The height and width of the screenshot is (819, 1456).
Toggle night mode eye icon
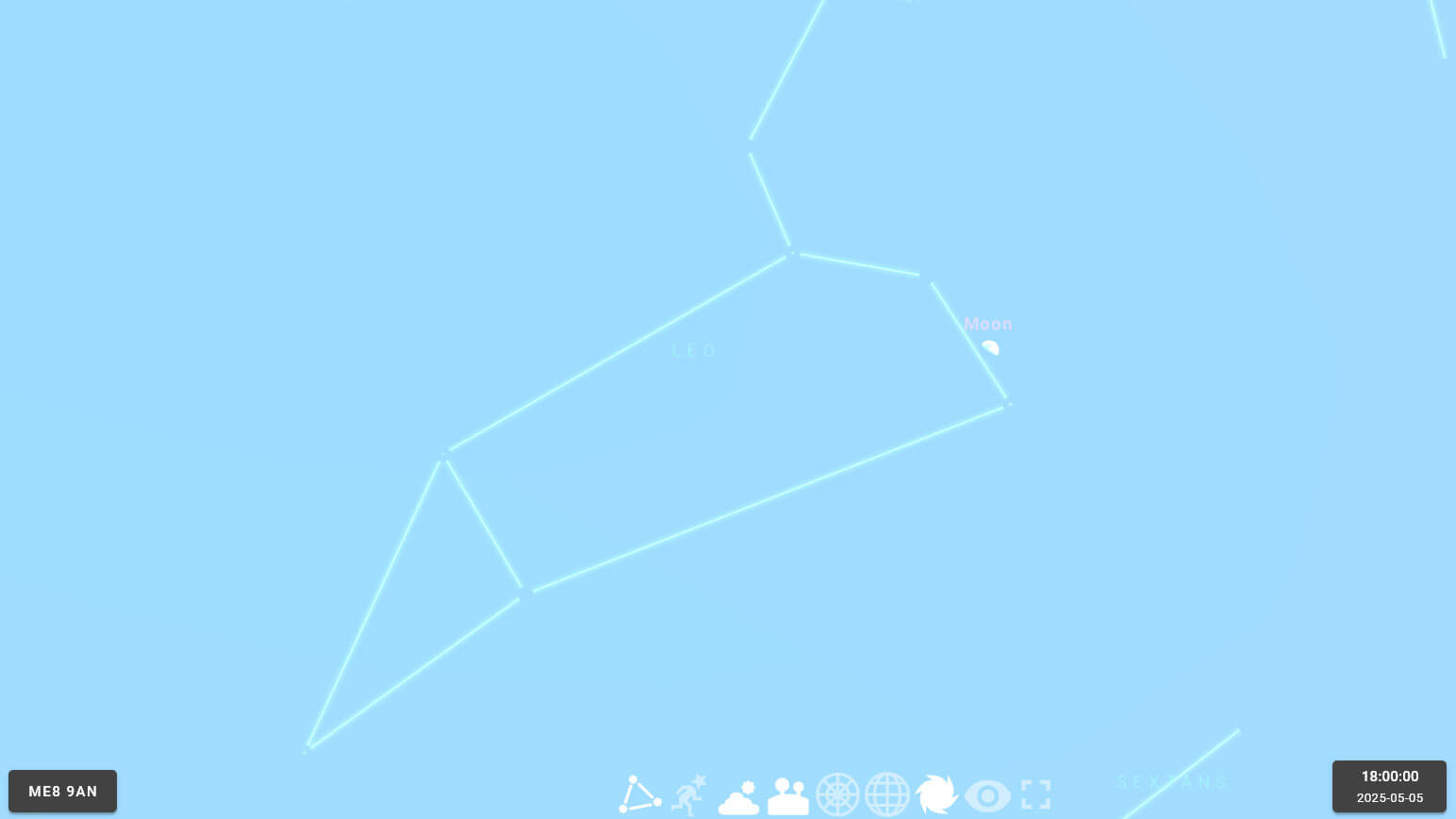point(987,795)
